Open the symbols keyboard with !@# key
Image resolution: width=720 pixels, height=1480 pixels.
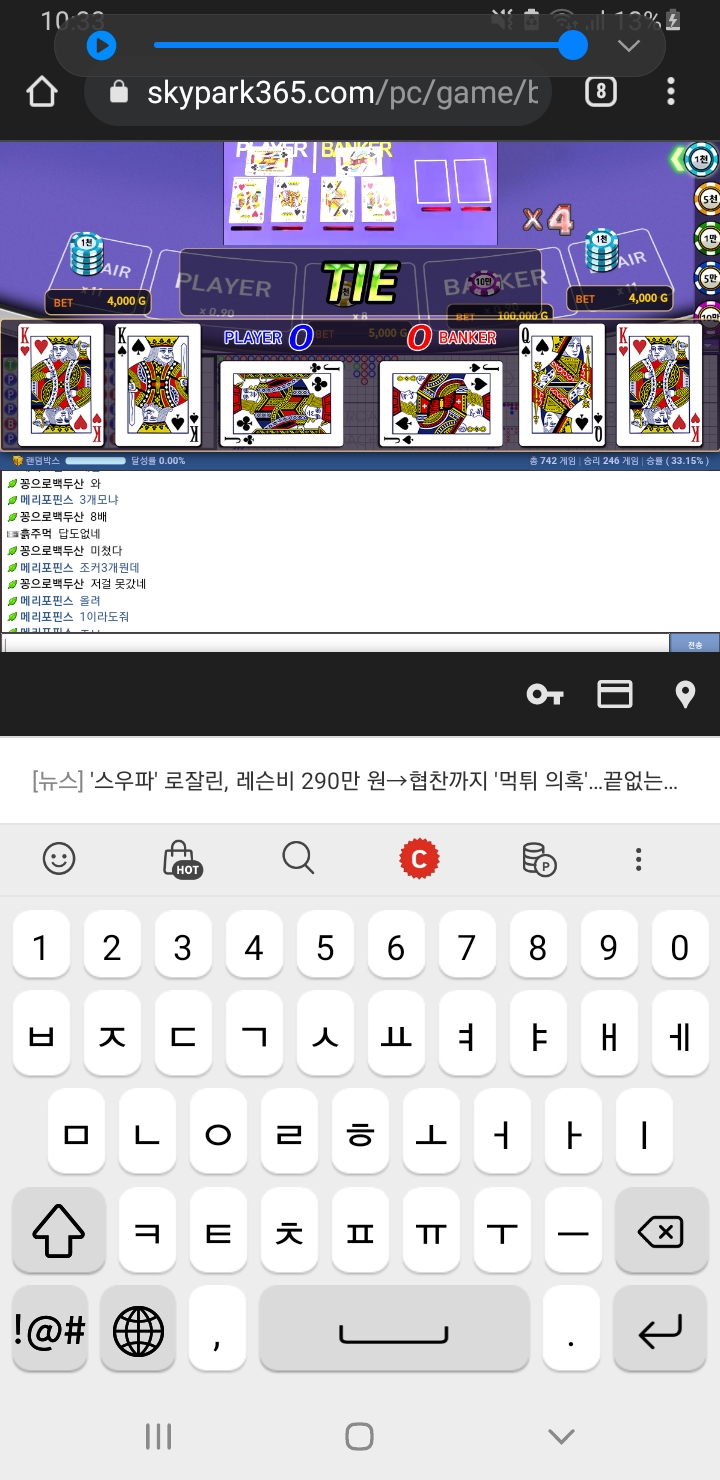tap(50, 1330)
